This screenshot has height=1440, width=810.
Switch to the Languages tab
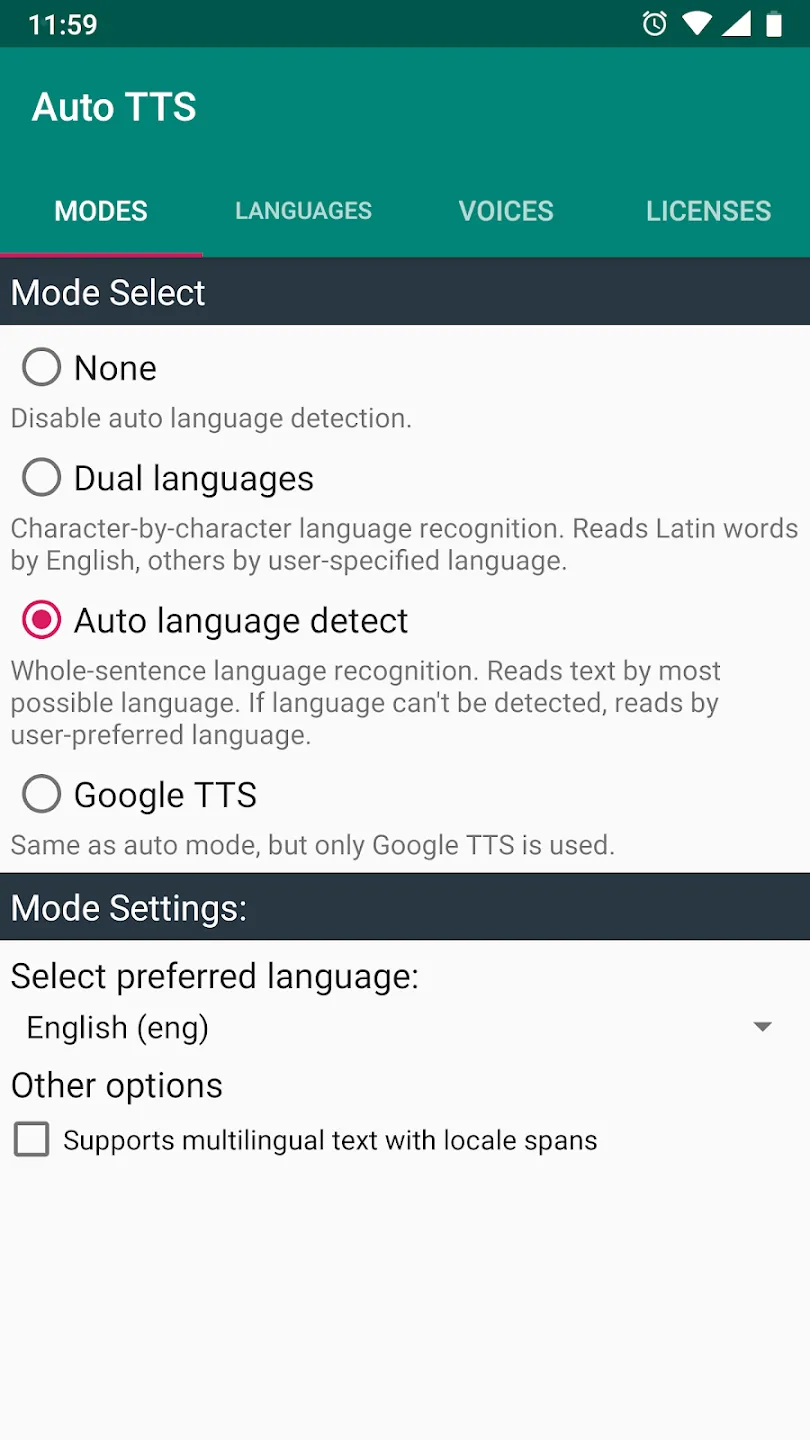(303, 211)
